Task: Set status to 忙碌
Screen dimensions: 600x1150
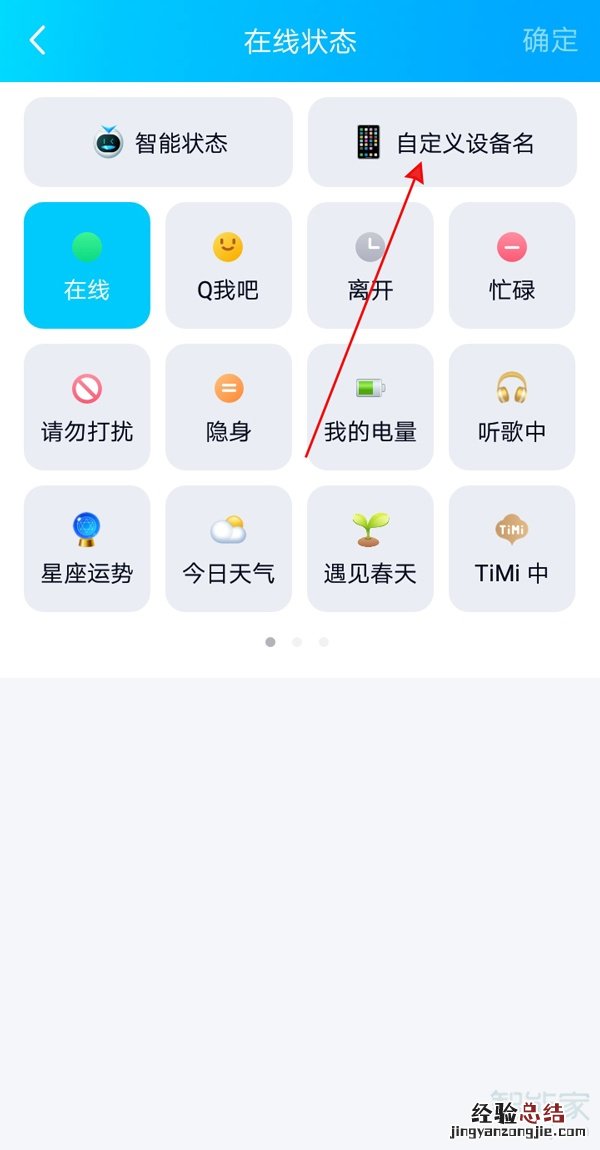Action: pyautogui.click(x=512, y=266)
